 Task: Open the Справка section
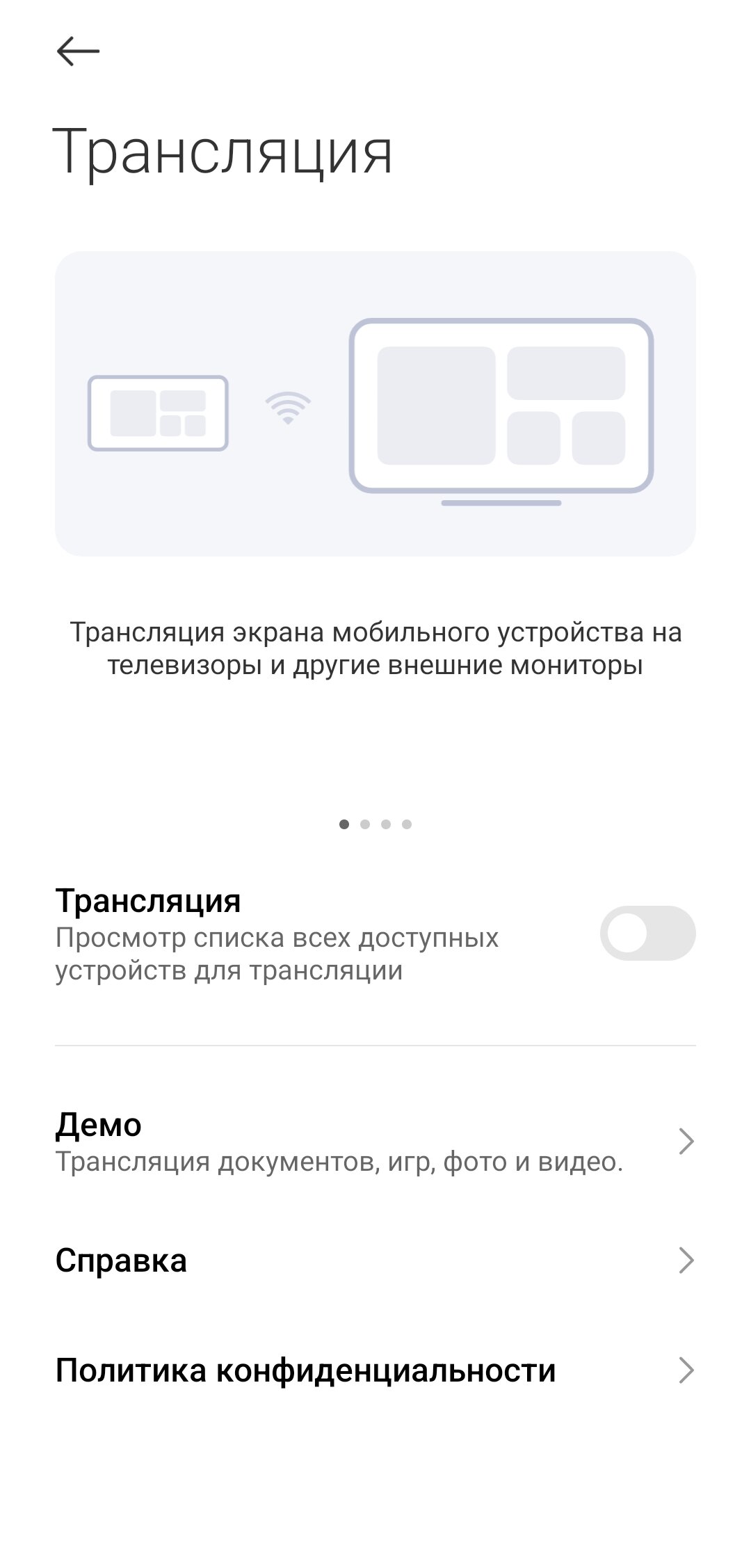click(375, 1261)
